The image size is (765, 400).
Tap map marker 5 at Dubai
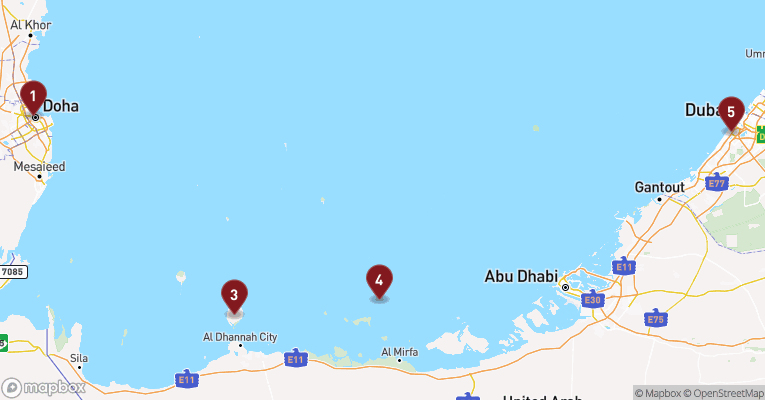tap(731, 112)
